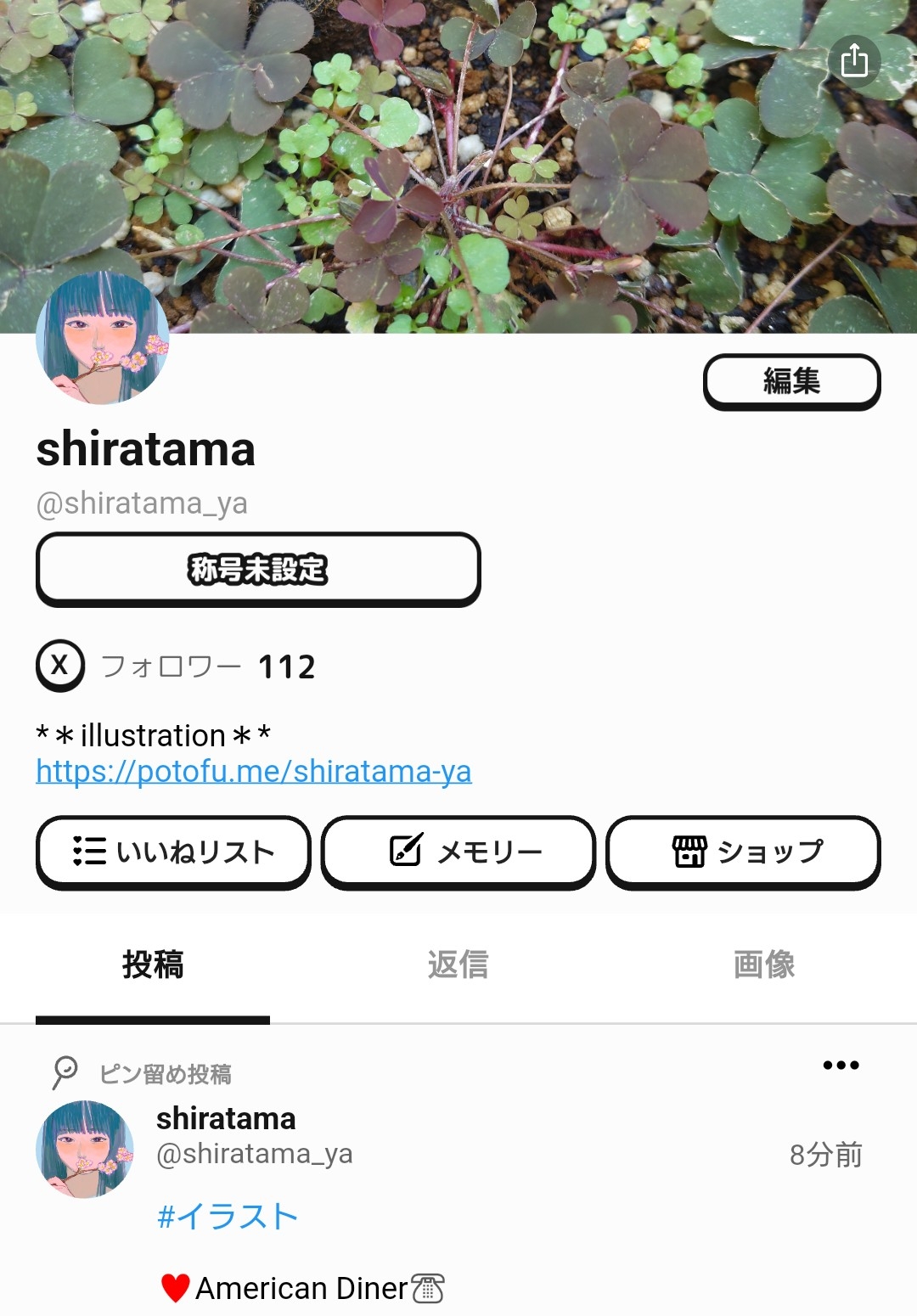Viewport: 917px width, 1316px height.
Task: Open the pinned American Diner post
Action: click(x=302, y=1288)
